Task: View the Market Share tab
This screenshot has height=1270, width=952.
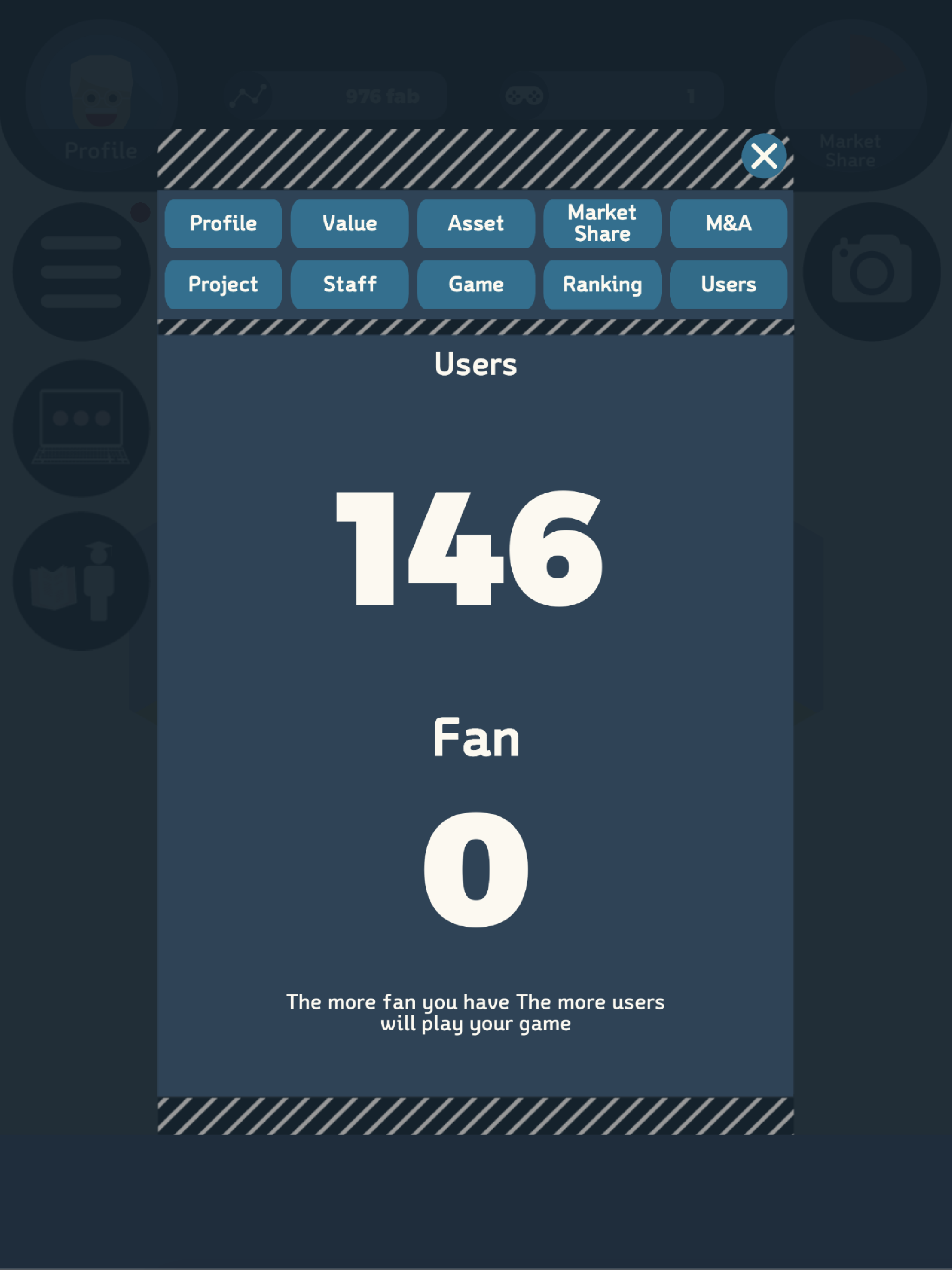Action: coord(602,223)
